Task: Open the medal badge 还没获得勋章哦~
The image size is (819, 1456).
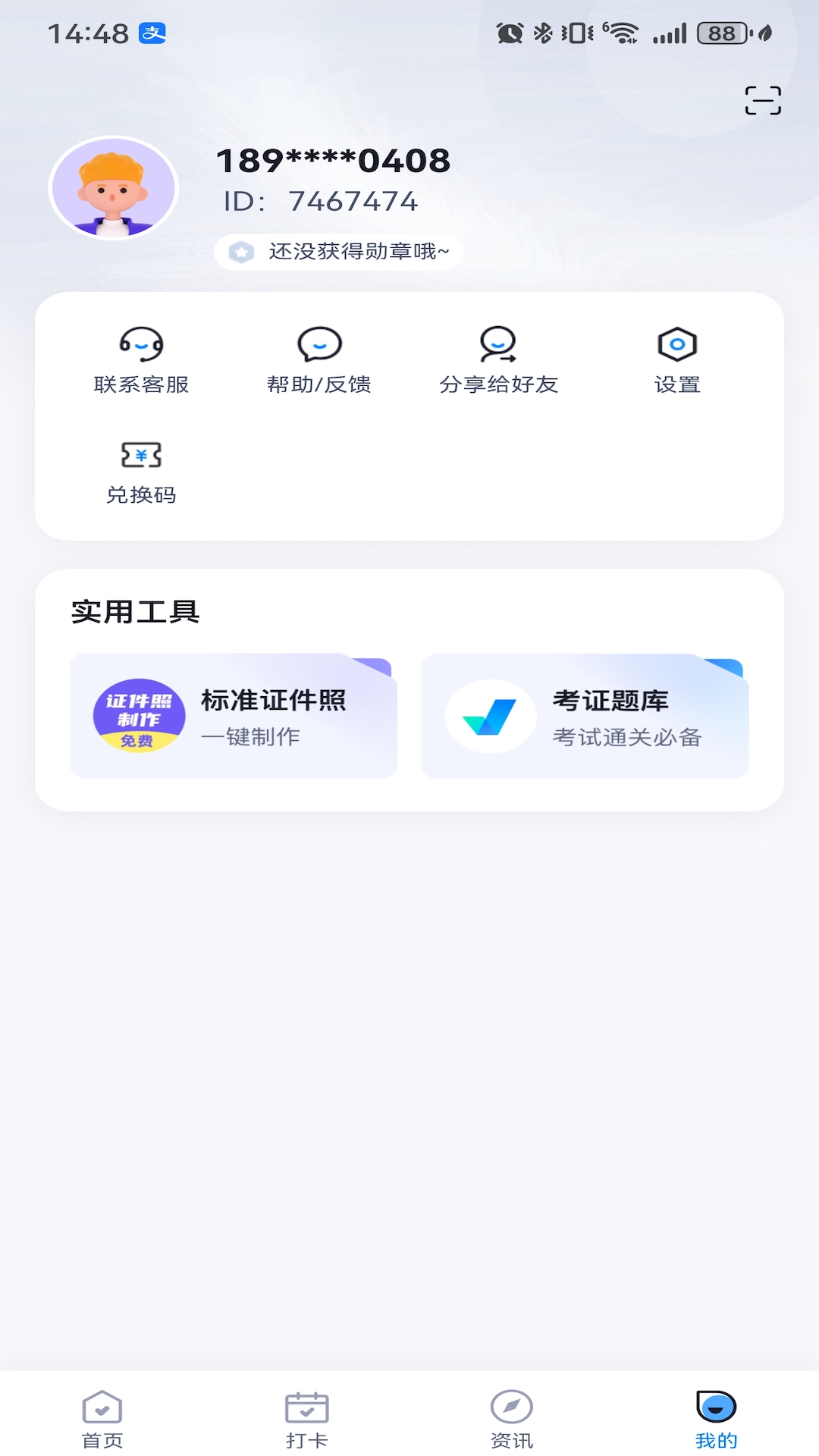Action: [x=338, y=252]
